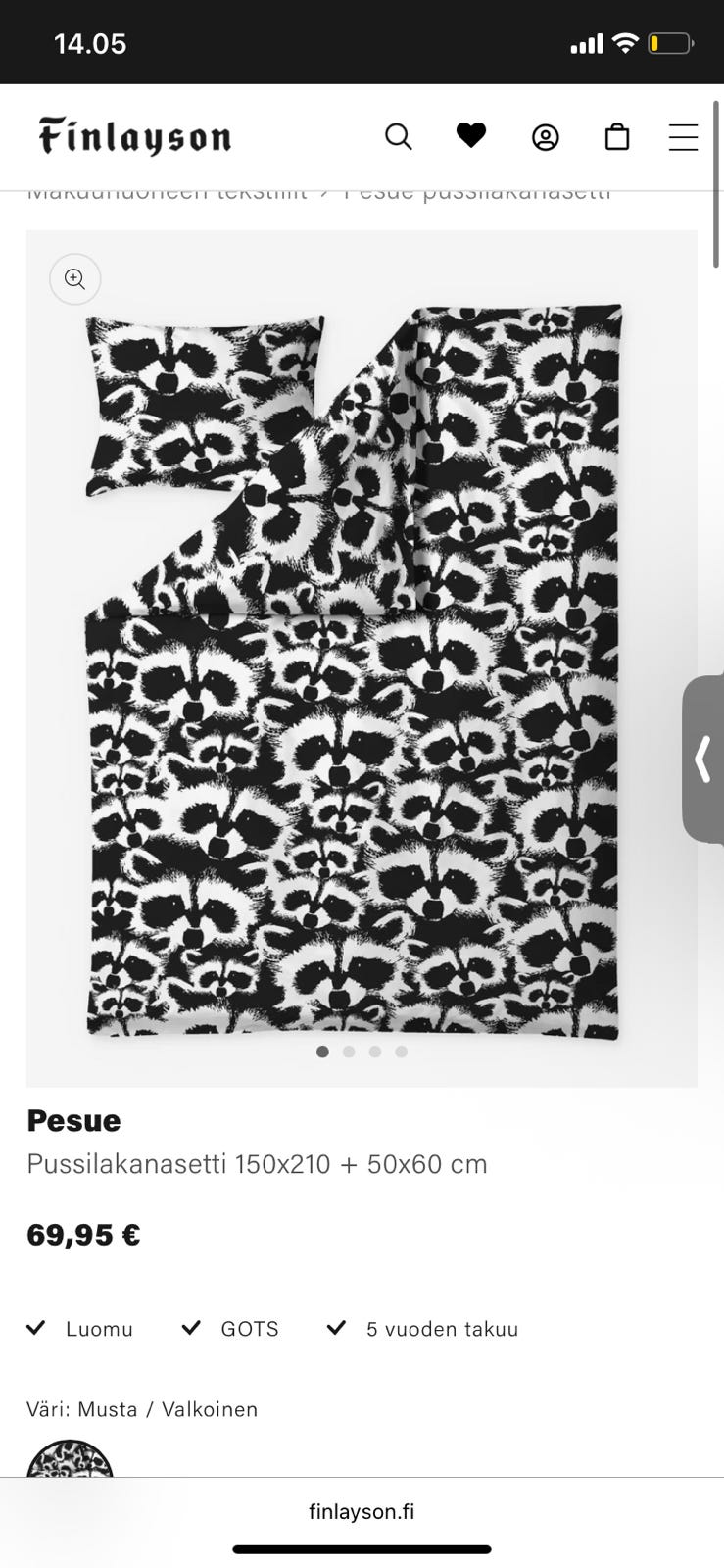Open the search magnifier icon
Image resolution: width=724 pixels, height=1568 pixels.
(398, 136)
